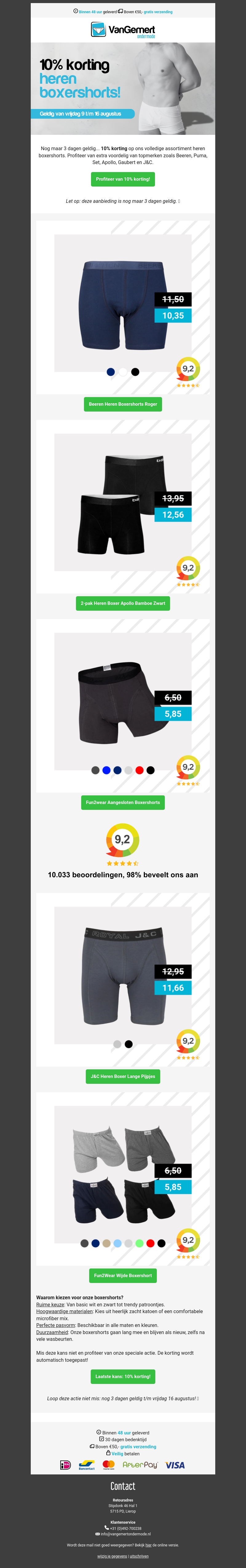Open Fun2wear Aangesloten Boxershorts
246x1568 pixels.
click(x=123, y=802)
